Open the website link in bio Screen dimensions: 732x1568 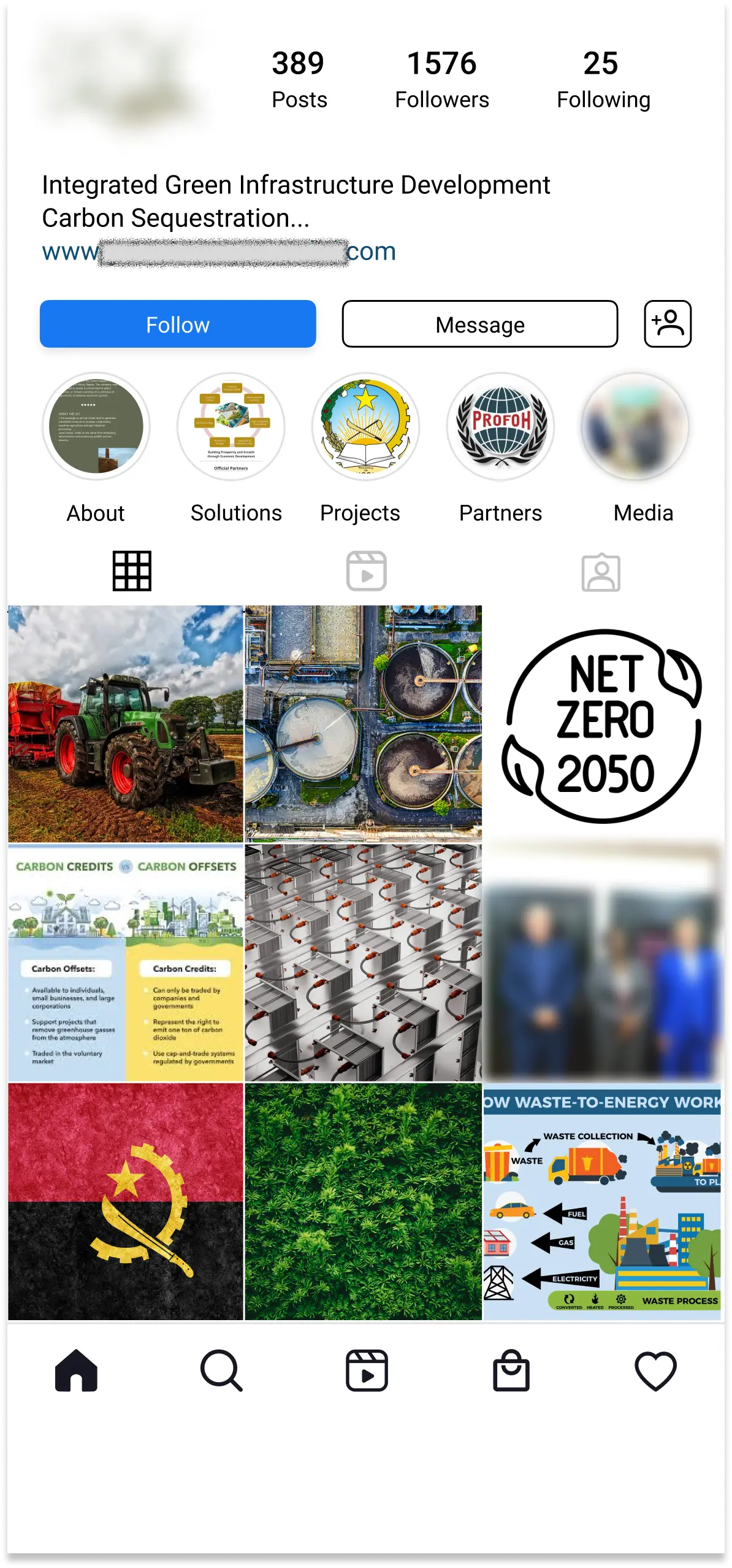218,252
